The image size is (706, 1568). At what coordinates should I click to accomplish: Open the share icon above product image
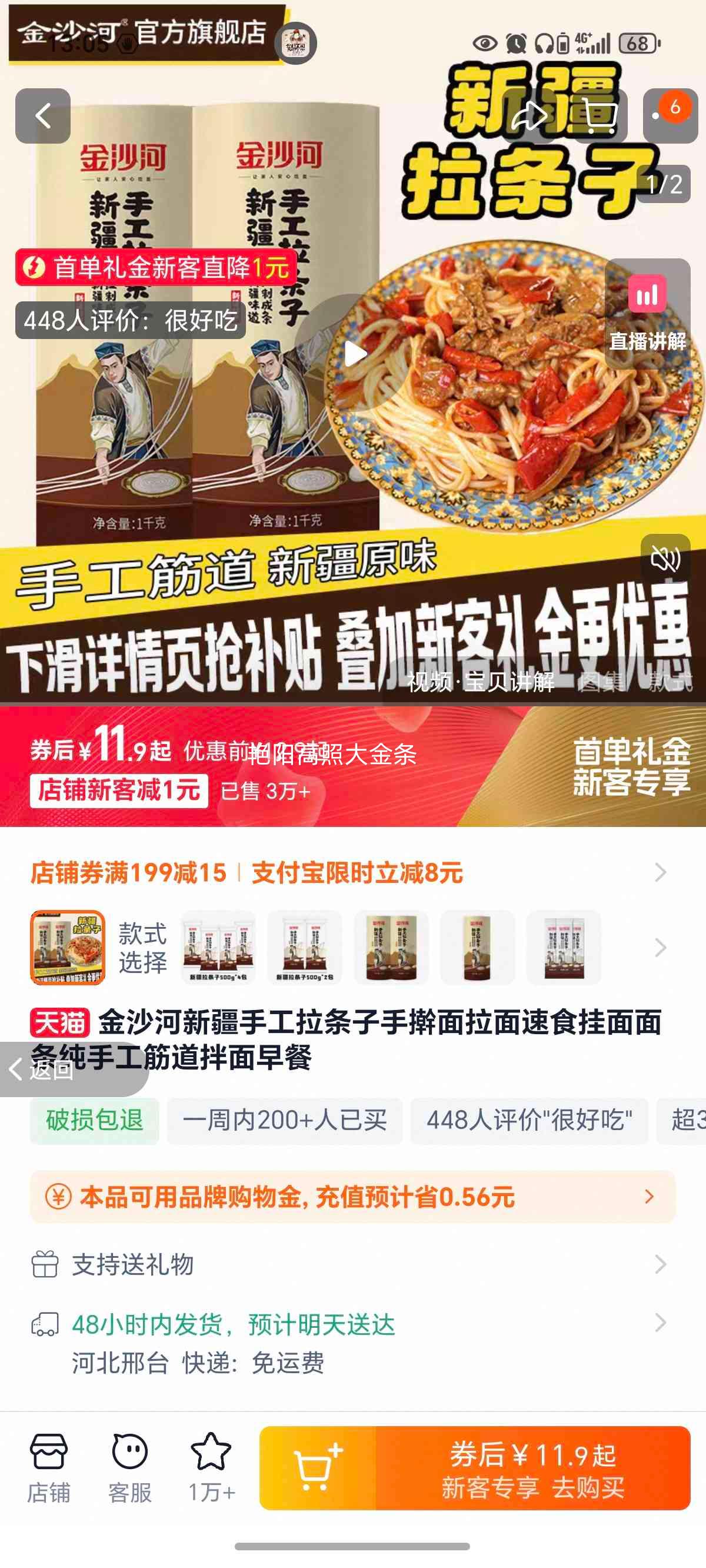pyautogui.click(x=531, y=115)
